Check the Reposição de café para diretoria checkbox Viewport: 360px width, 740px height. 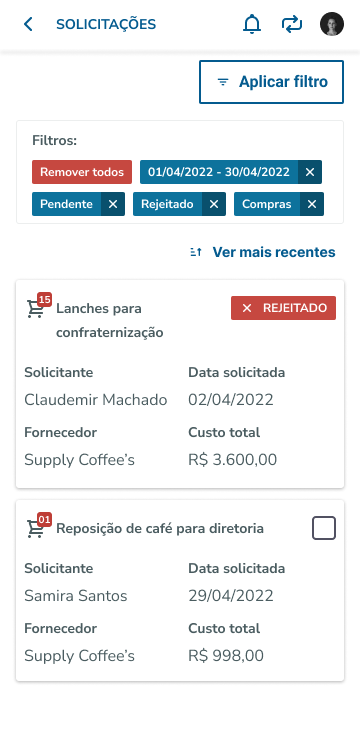[x=324, y=528]
